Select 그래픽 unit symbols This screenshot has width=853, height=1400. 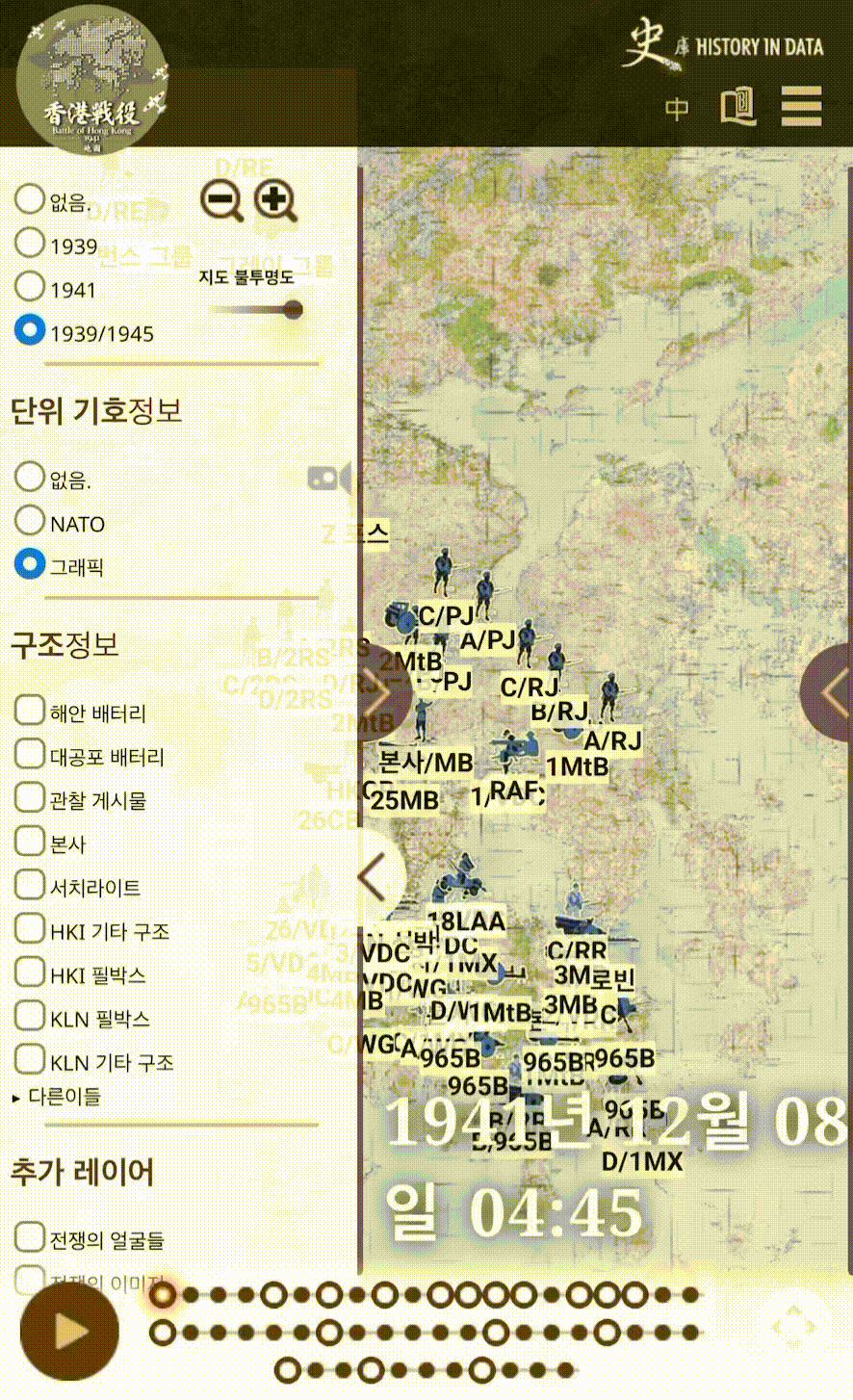[30, 564]
